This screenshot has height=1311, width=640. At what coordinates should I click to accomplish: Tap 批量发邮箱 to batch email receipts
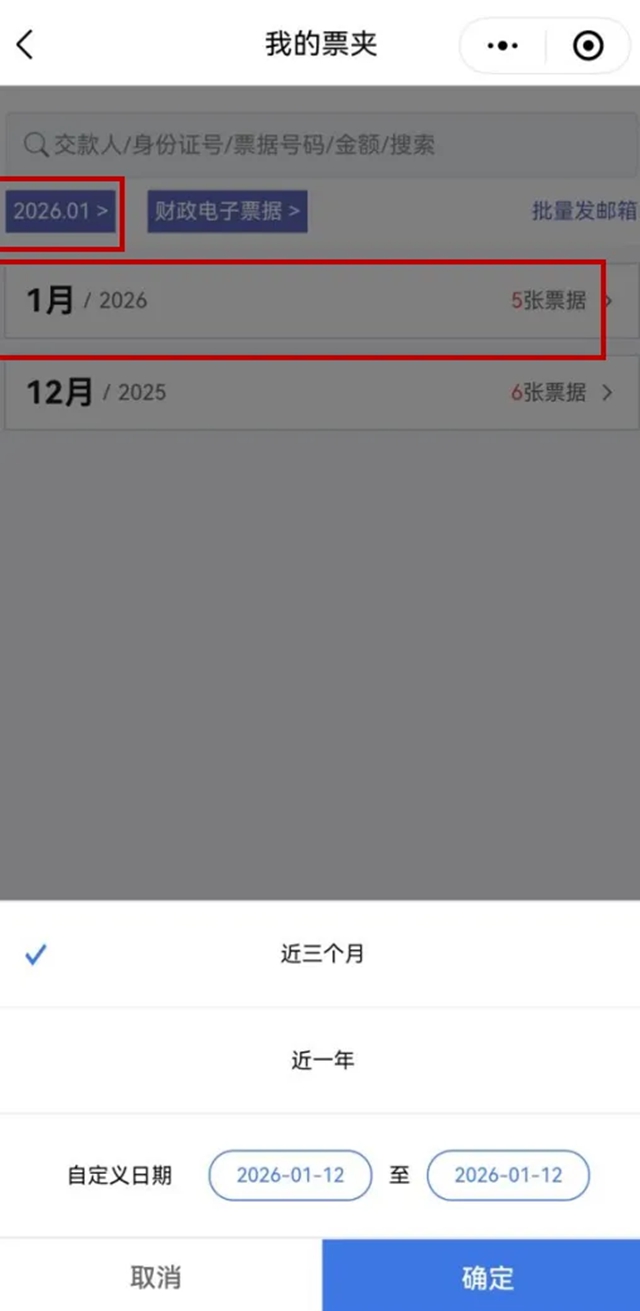click(x=584, y=211)
